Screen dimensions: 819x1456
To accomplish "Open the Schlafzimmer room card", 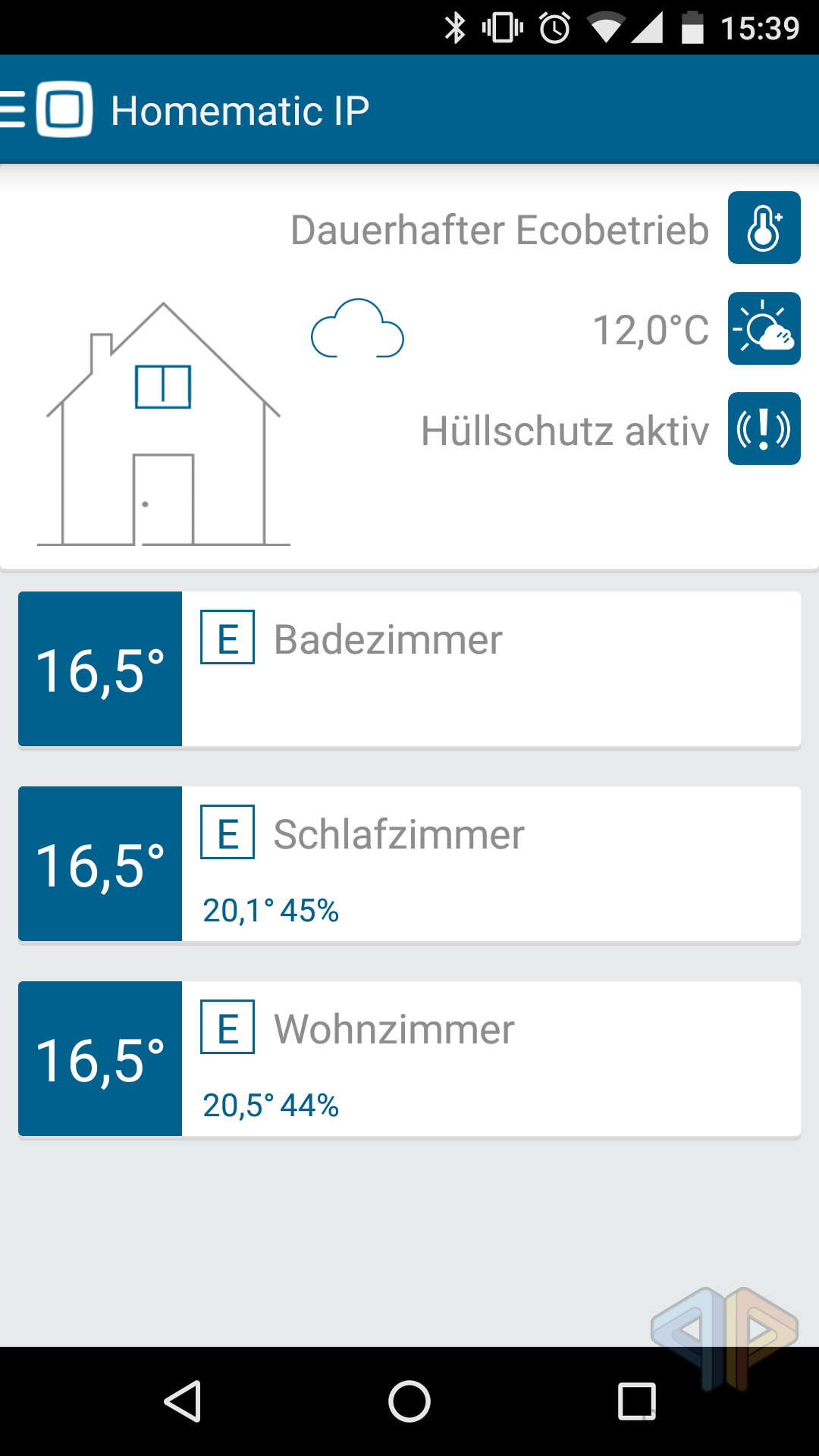I will (409, 864).
